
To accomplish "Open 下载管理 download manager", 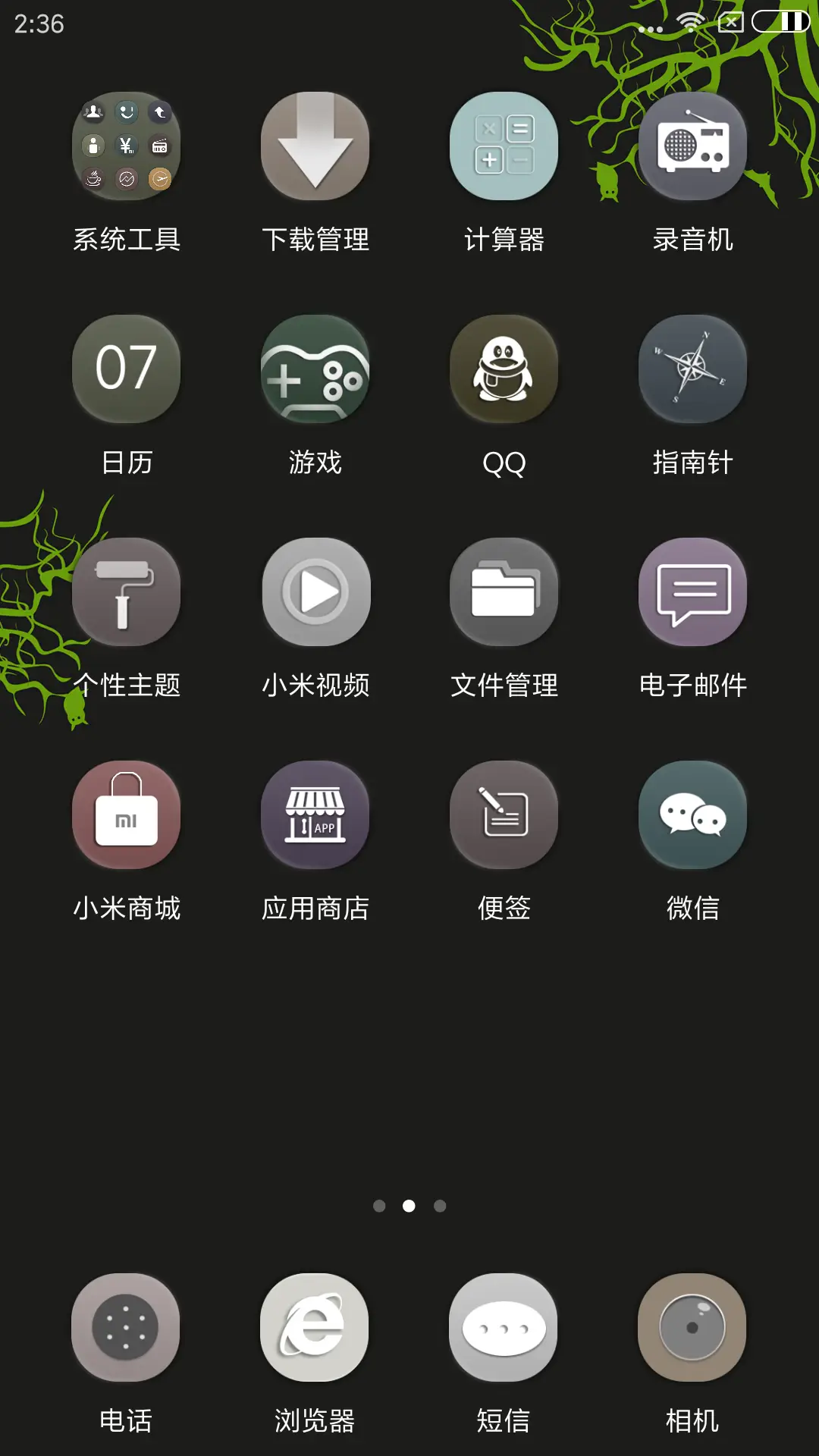I will click(315, 146).
